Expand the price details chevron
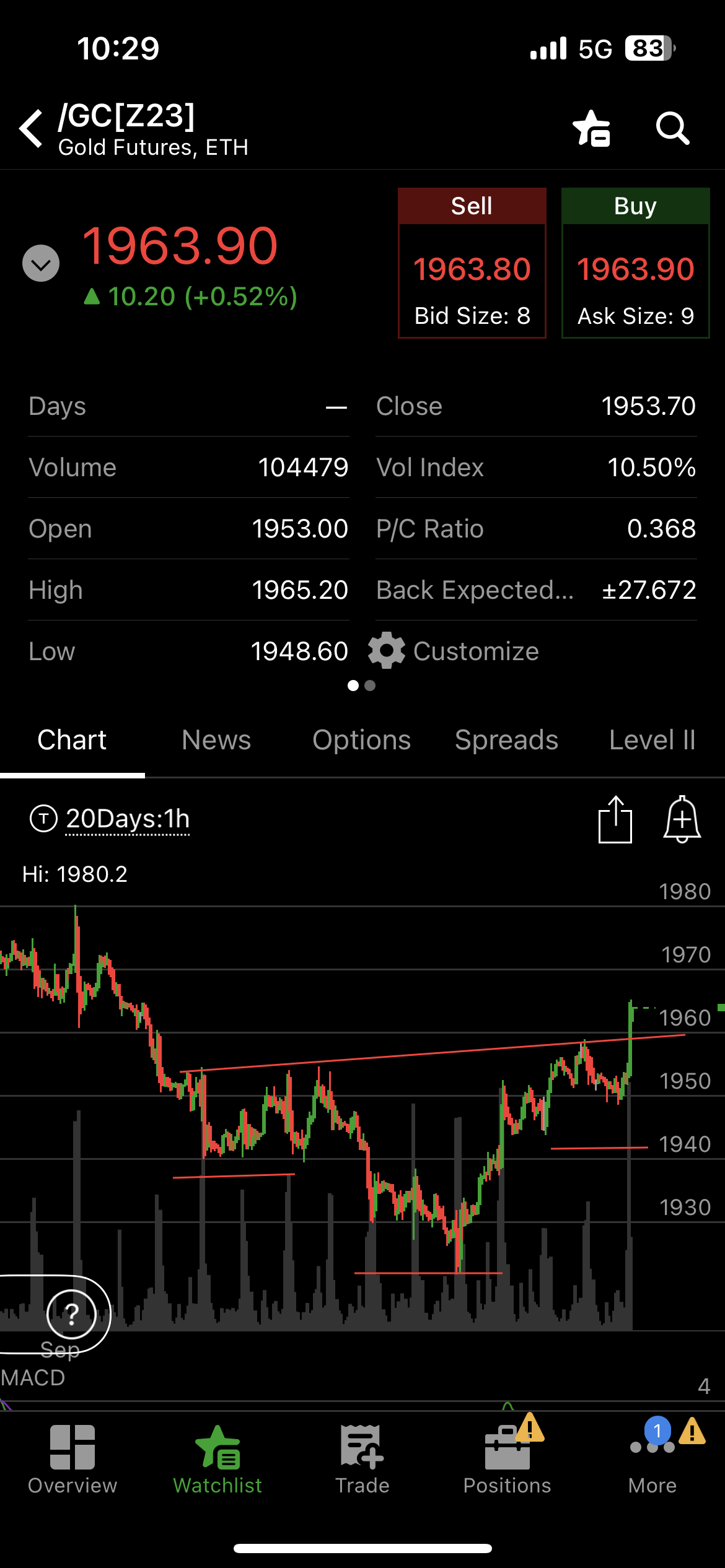This screenshot has width=725, height=1568. [x=41, y=263]
